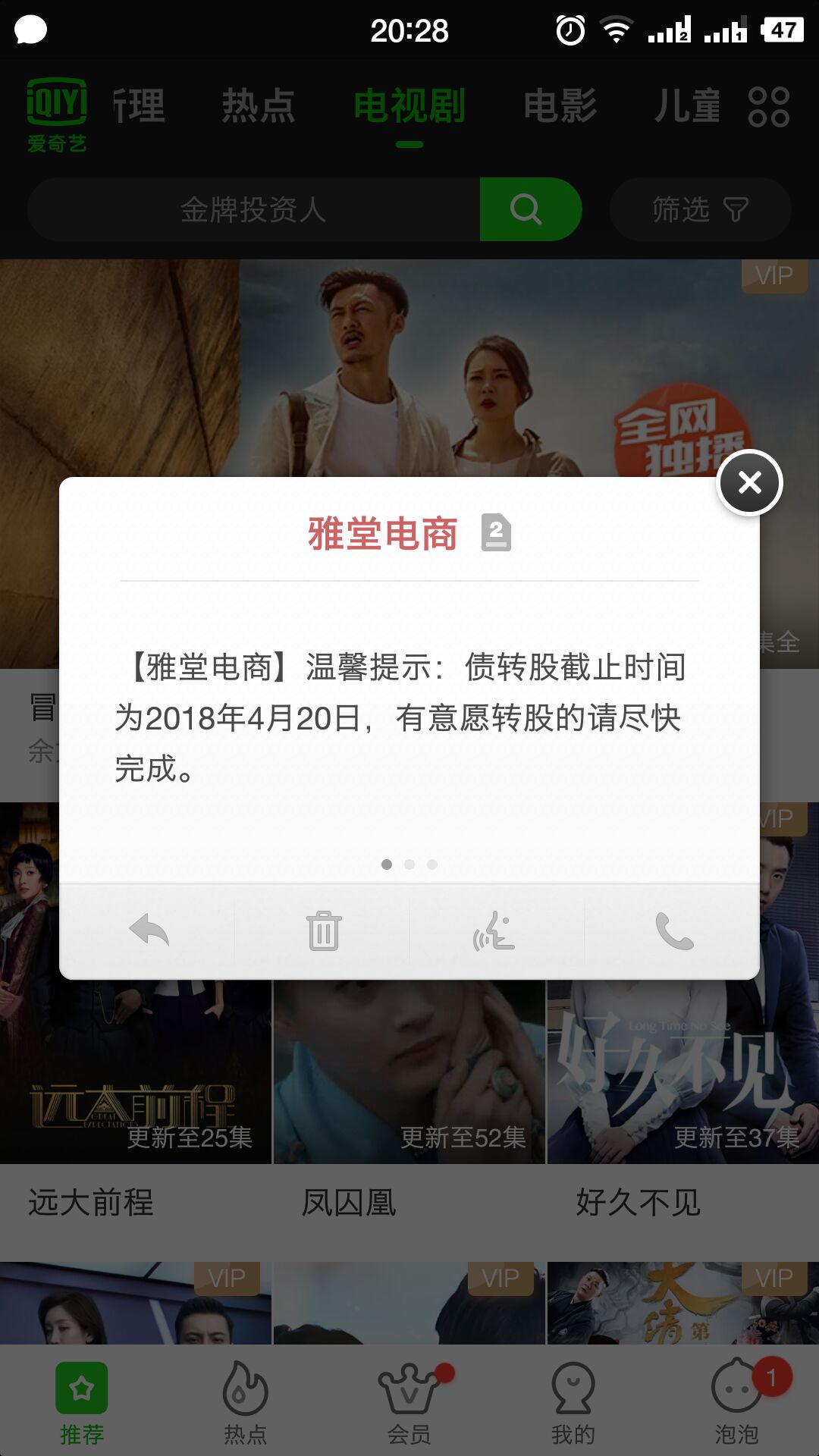The height and width of the screenshot is (1456, 819).
Task: Call the sender via phone icon
Action: [673, 930]
